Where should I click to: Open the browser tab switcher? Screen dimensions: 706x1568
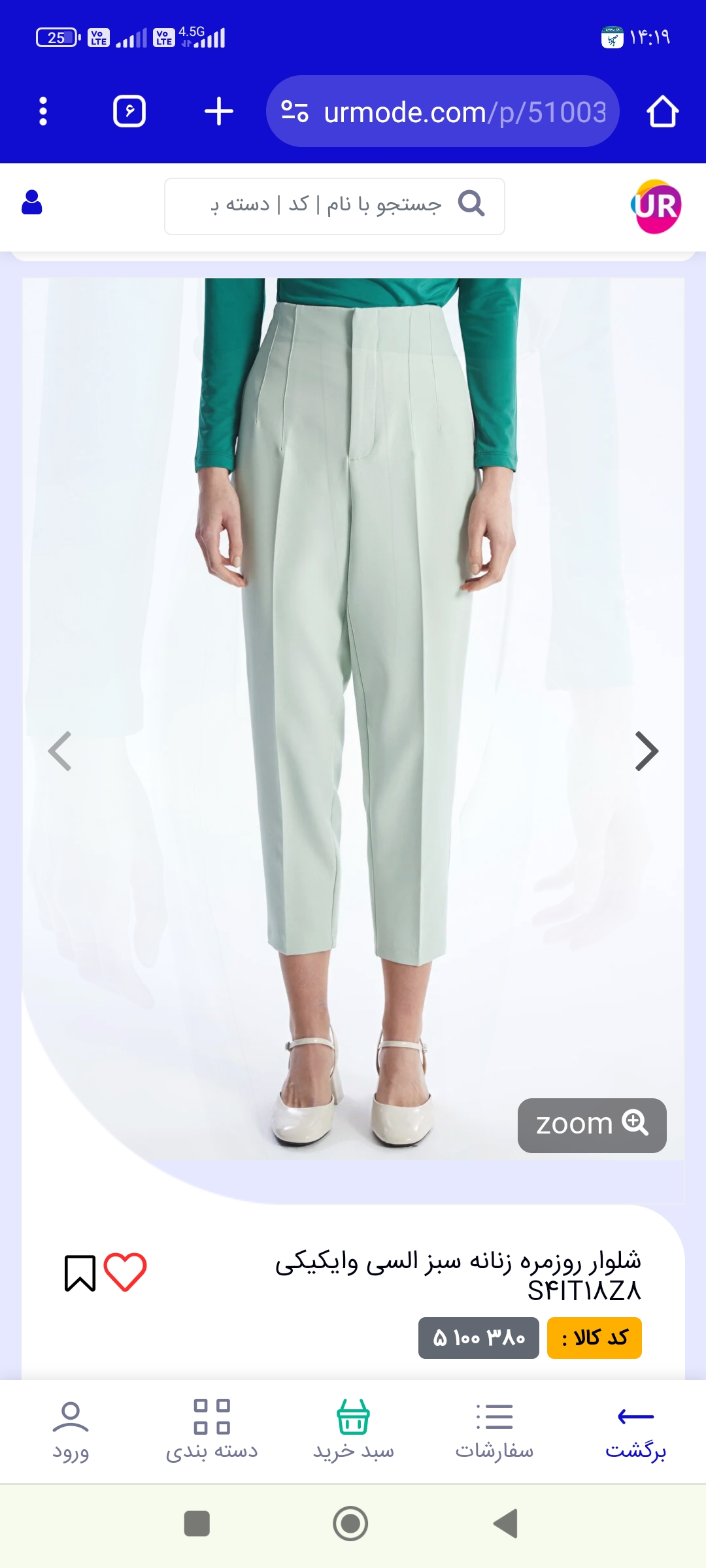coord(129,112)
